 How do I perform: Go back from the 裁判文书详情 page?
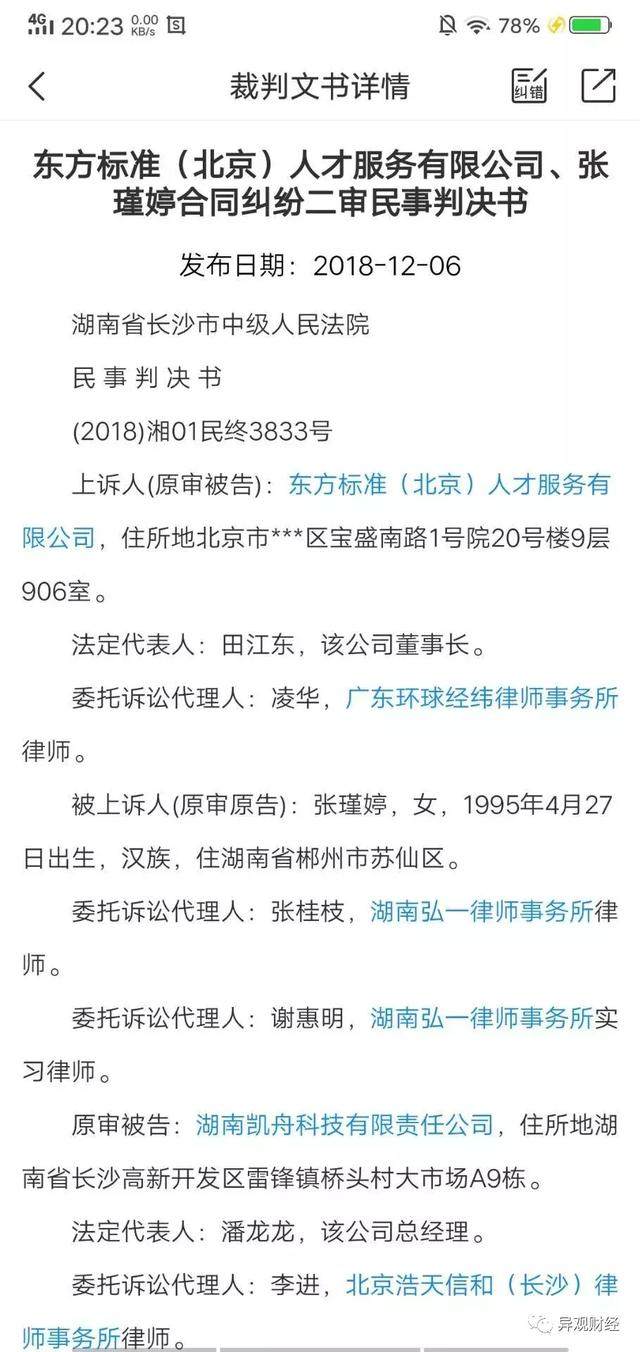pos(37,87)
